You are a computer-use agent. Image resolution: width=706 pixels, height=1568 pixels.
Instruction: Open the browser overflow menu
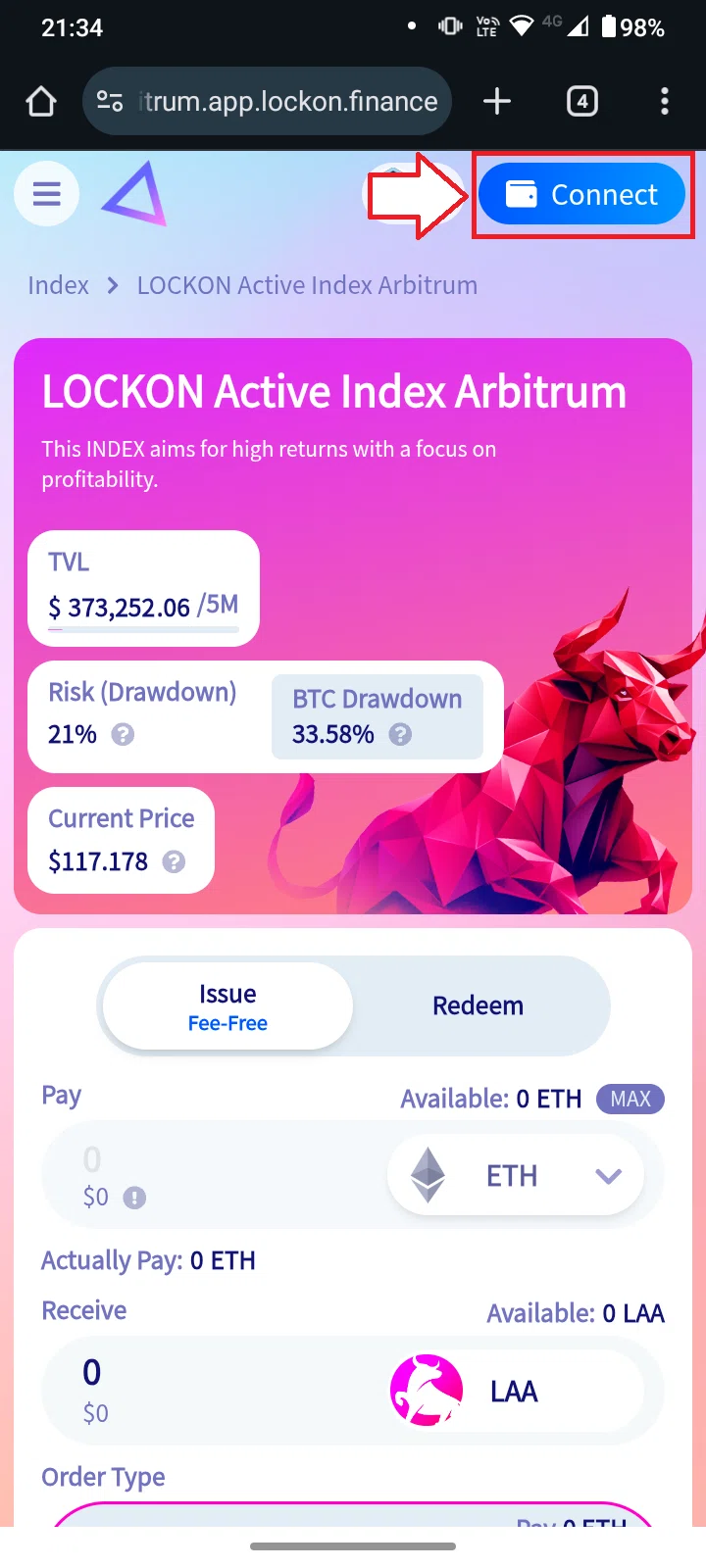tap(665, 101)
